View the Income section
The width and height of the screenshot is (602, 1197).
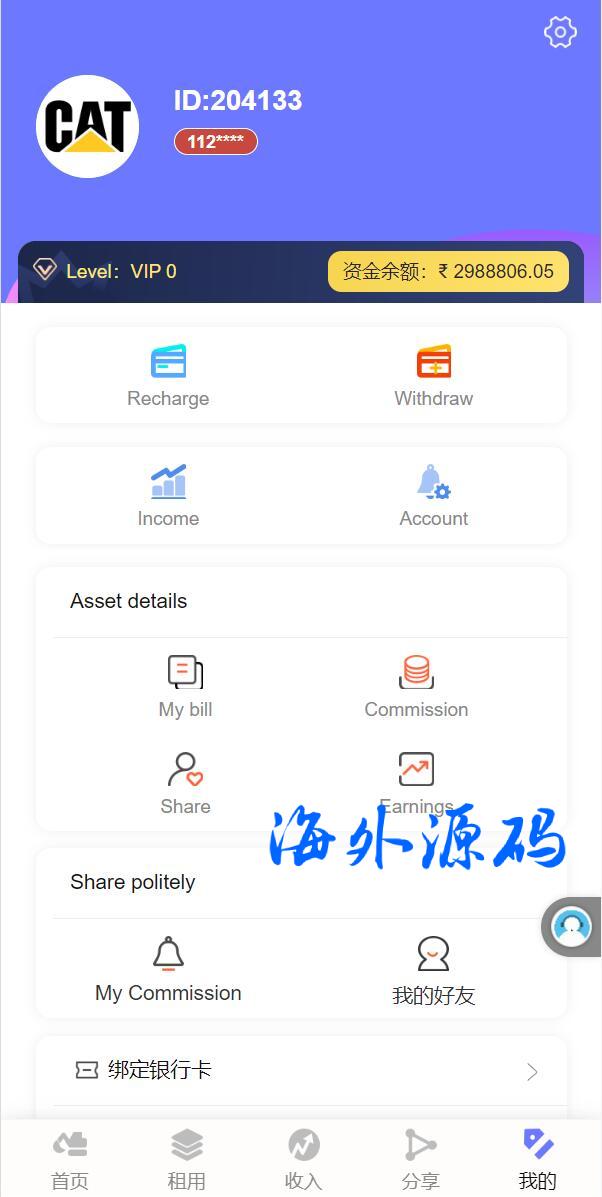[x=168, y=496]
